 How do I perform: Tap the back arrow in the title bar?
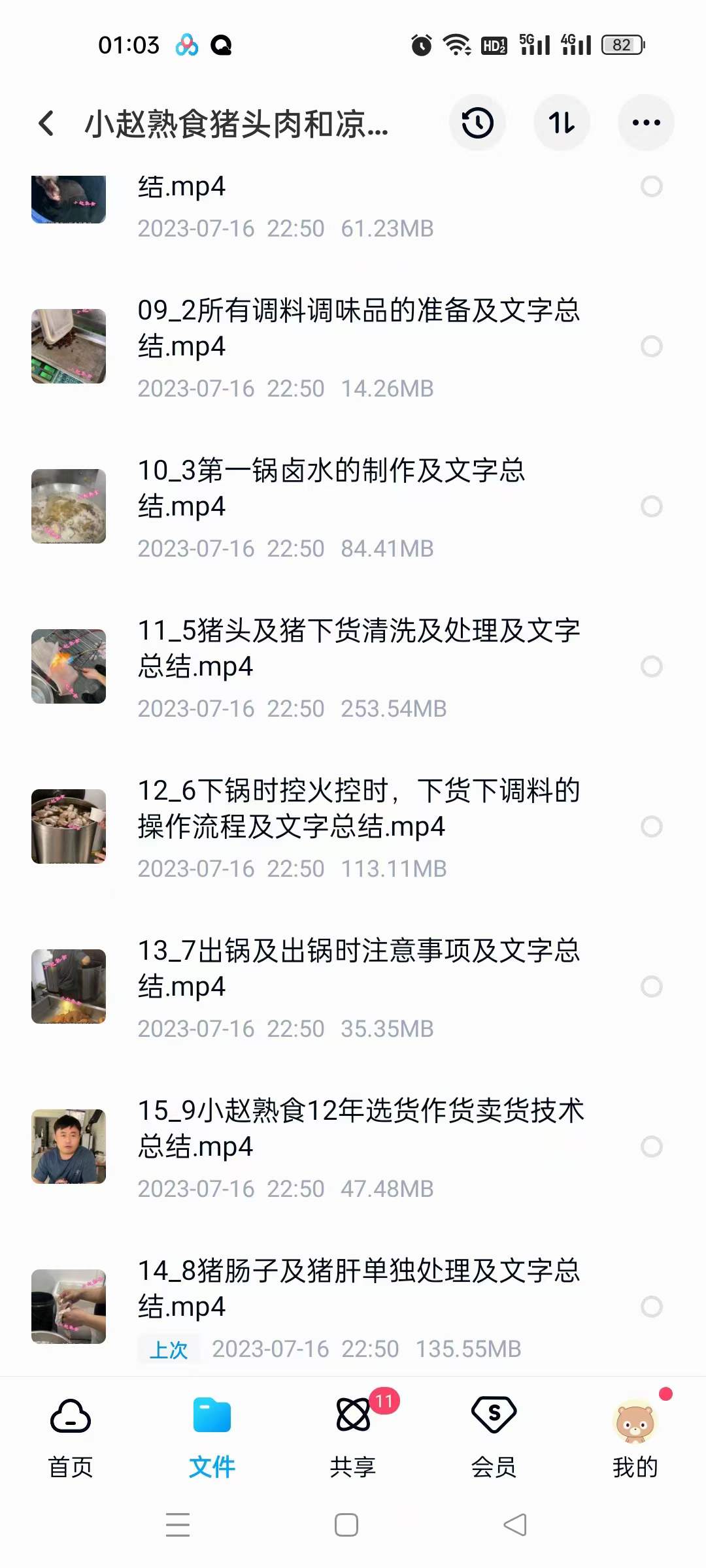46,123
